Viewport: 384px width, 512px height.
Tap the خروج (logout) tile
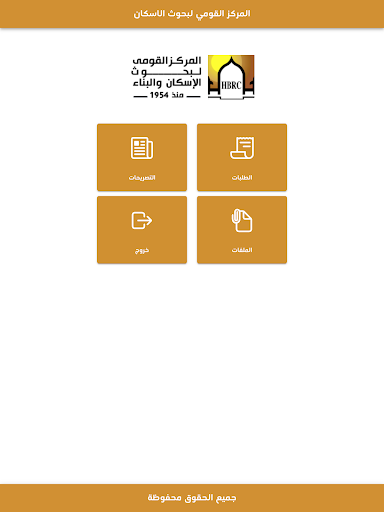click(142, 230)
